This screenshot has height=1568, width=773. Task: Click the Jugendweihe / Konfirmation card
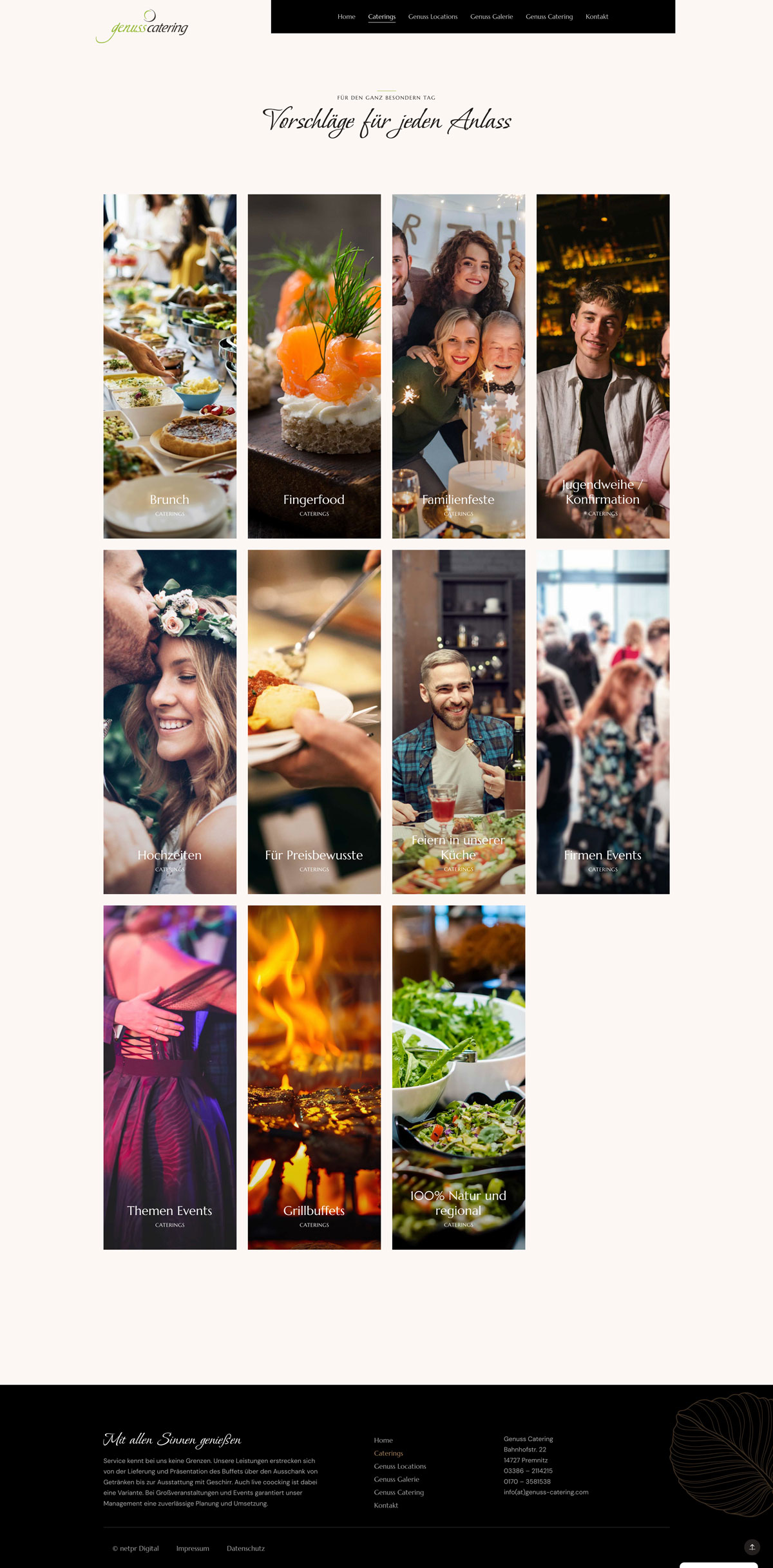(604, 364)
